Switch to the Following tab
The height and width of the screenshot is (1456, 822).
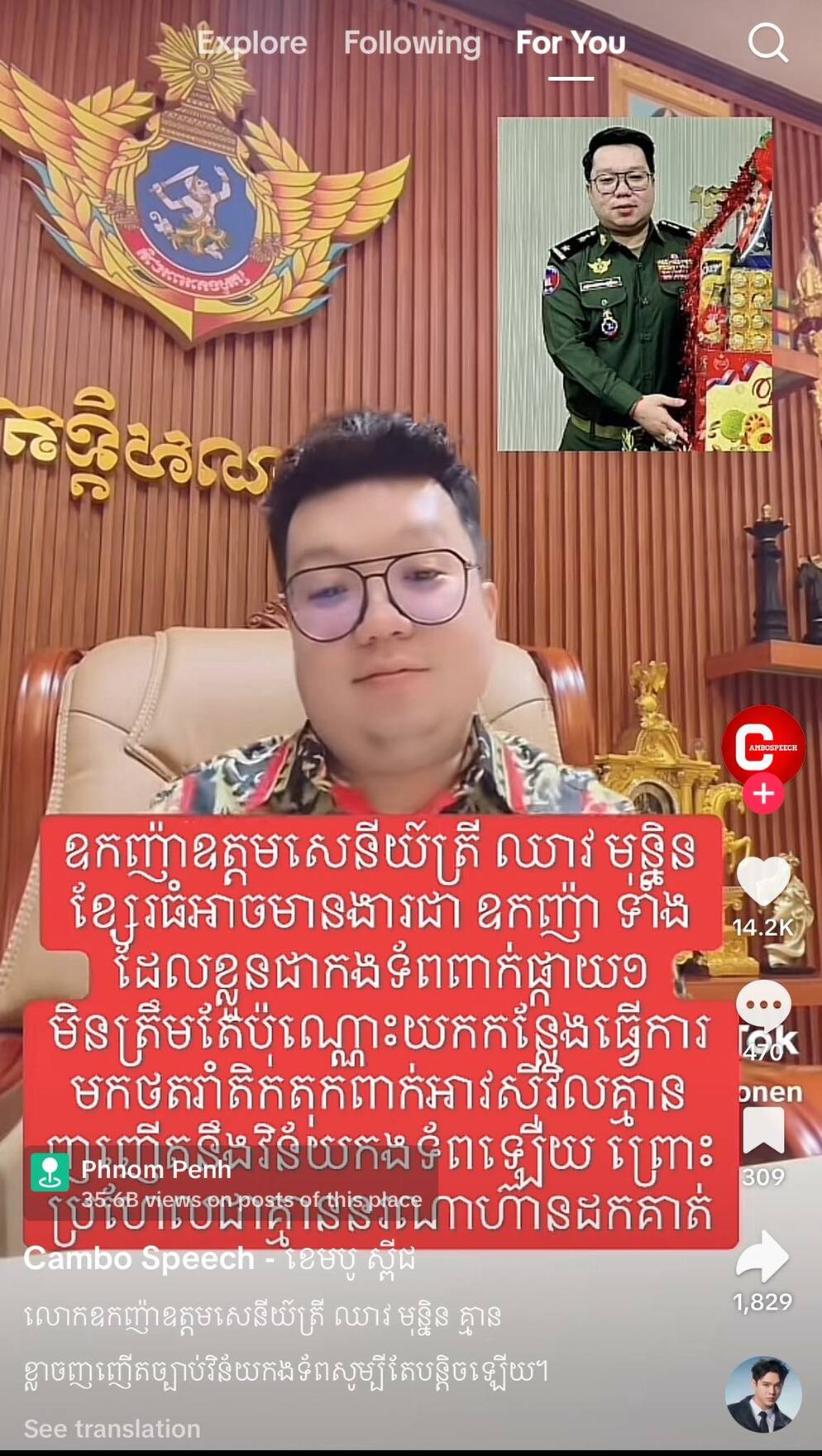click(x=412, y=43)
